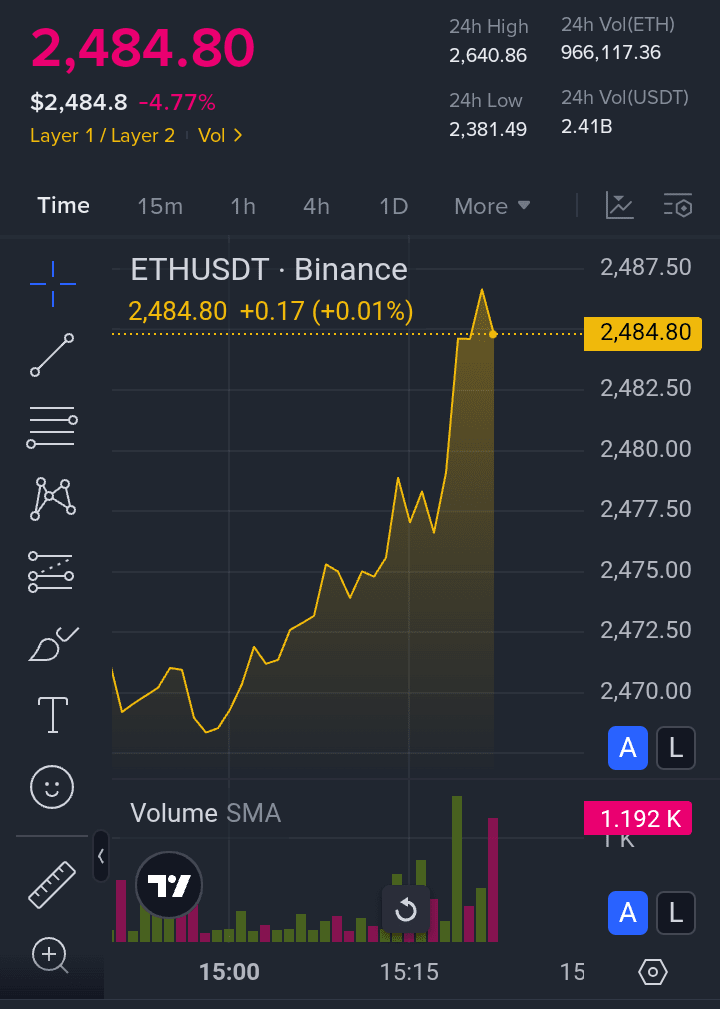Switch to the 4h interval
720x1009 pixels.
point(316,206)
